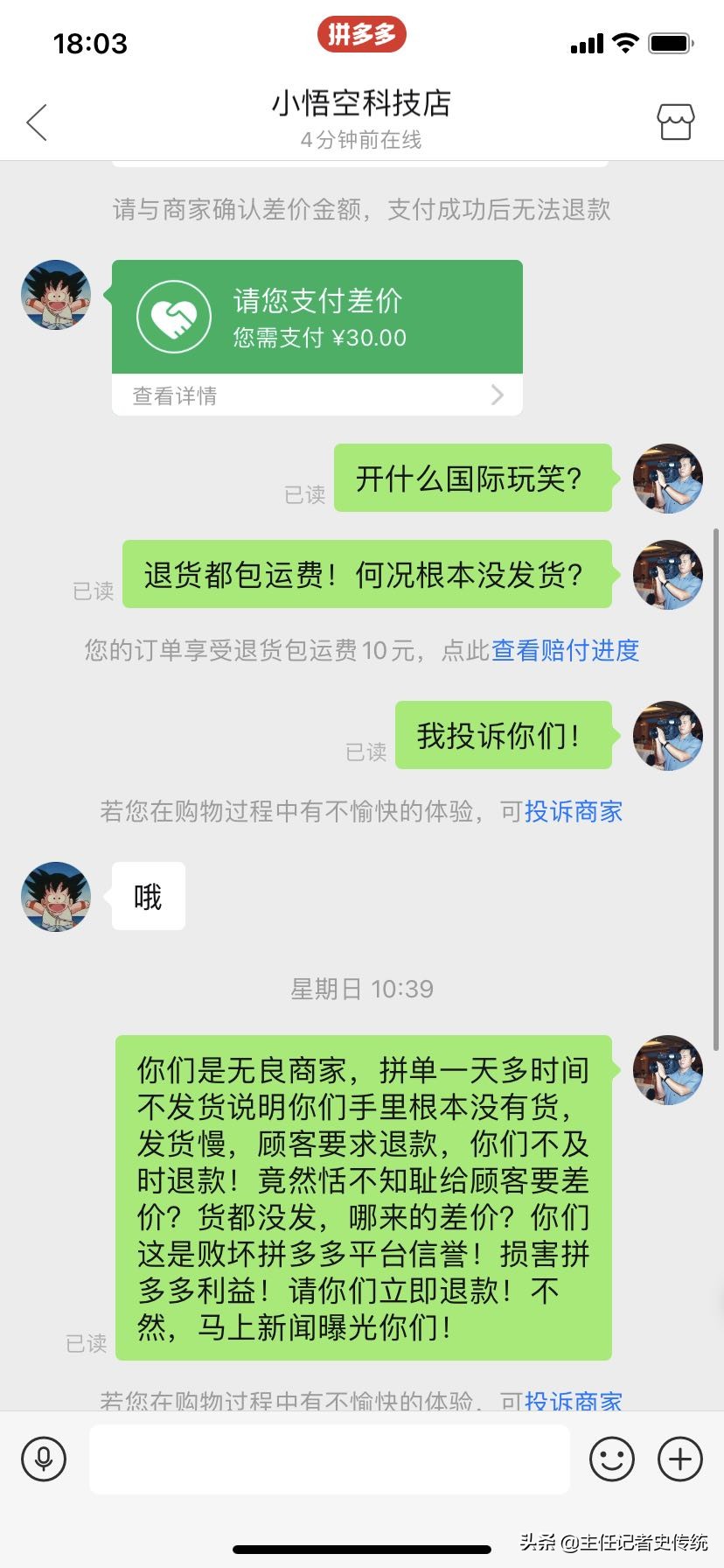Open store header 小悟空科技店
The height and width of the screenshot is (1568, 724).
coord(362,103)
